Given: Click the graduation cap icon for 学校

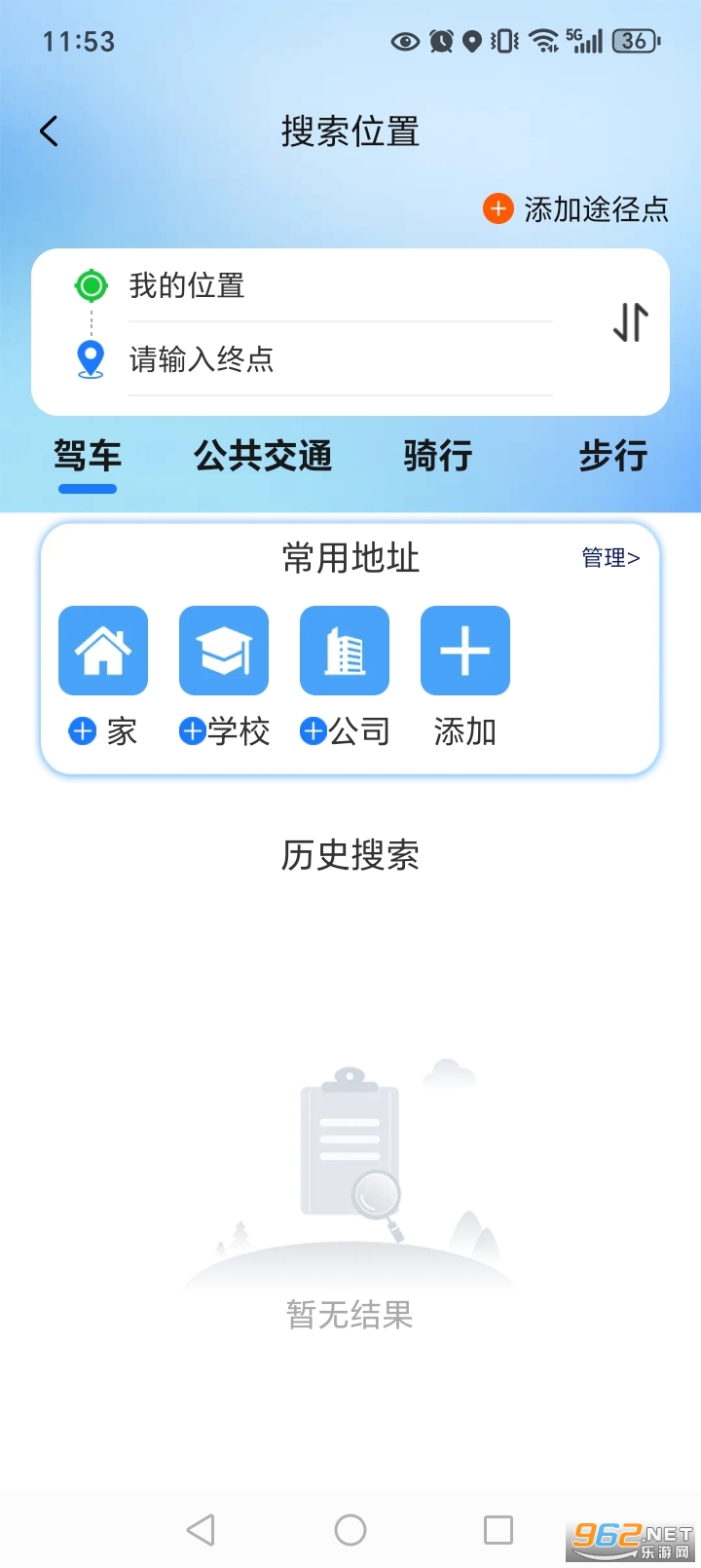Looking at the screenshot, I should point(223,650).
